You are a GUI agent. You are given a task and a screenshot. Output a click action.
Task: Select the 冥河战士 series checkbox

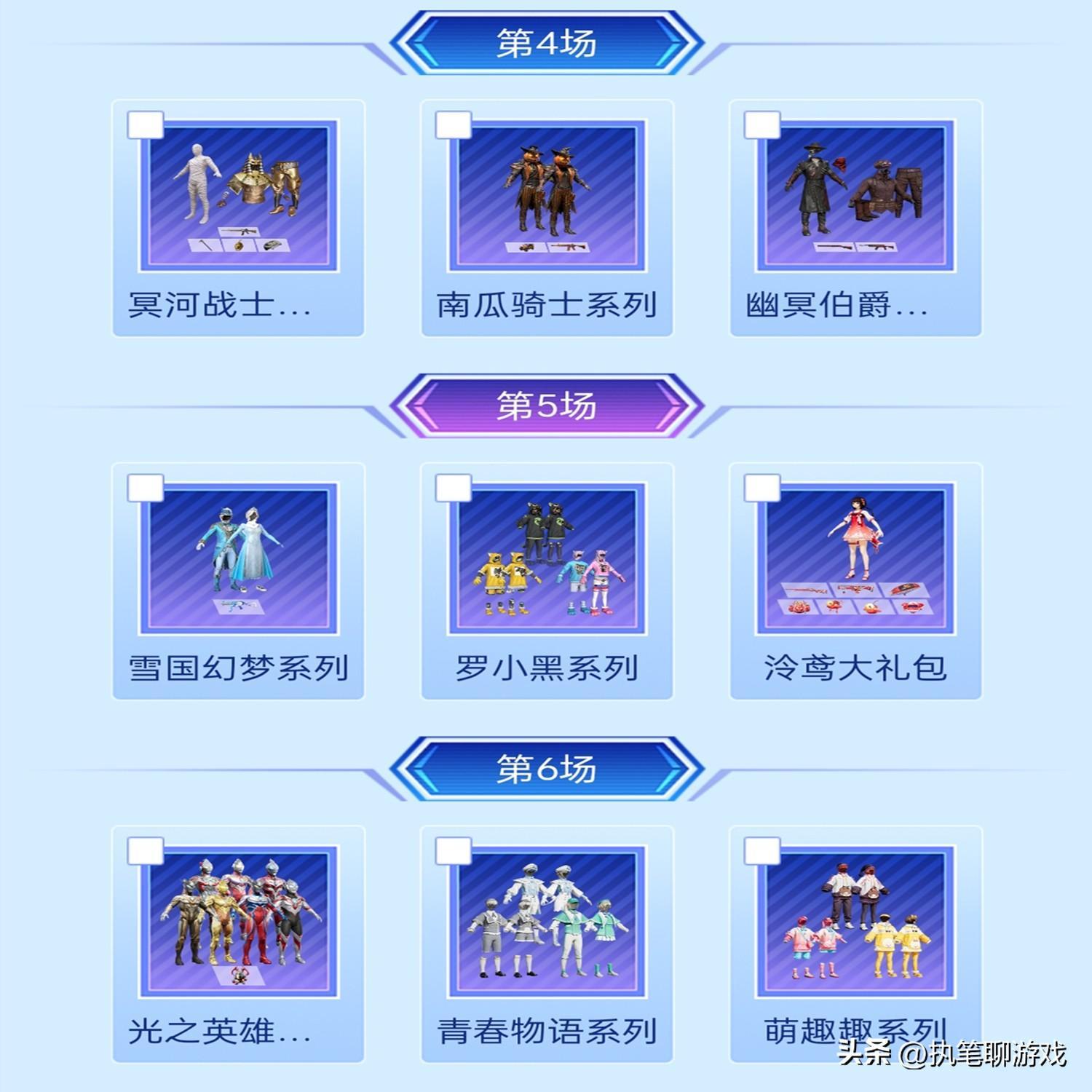(145, 125)
